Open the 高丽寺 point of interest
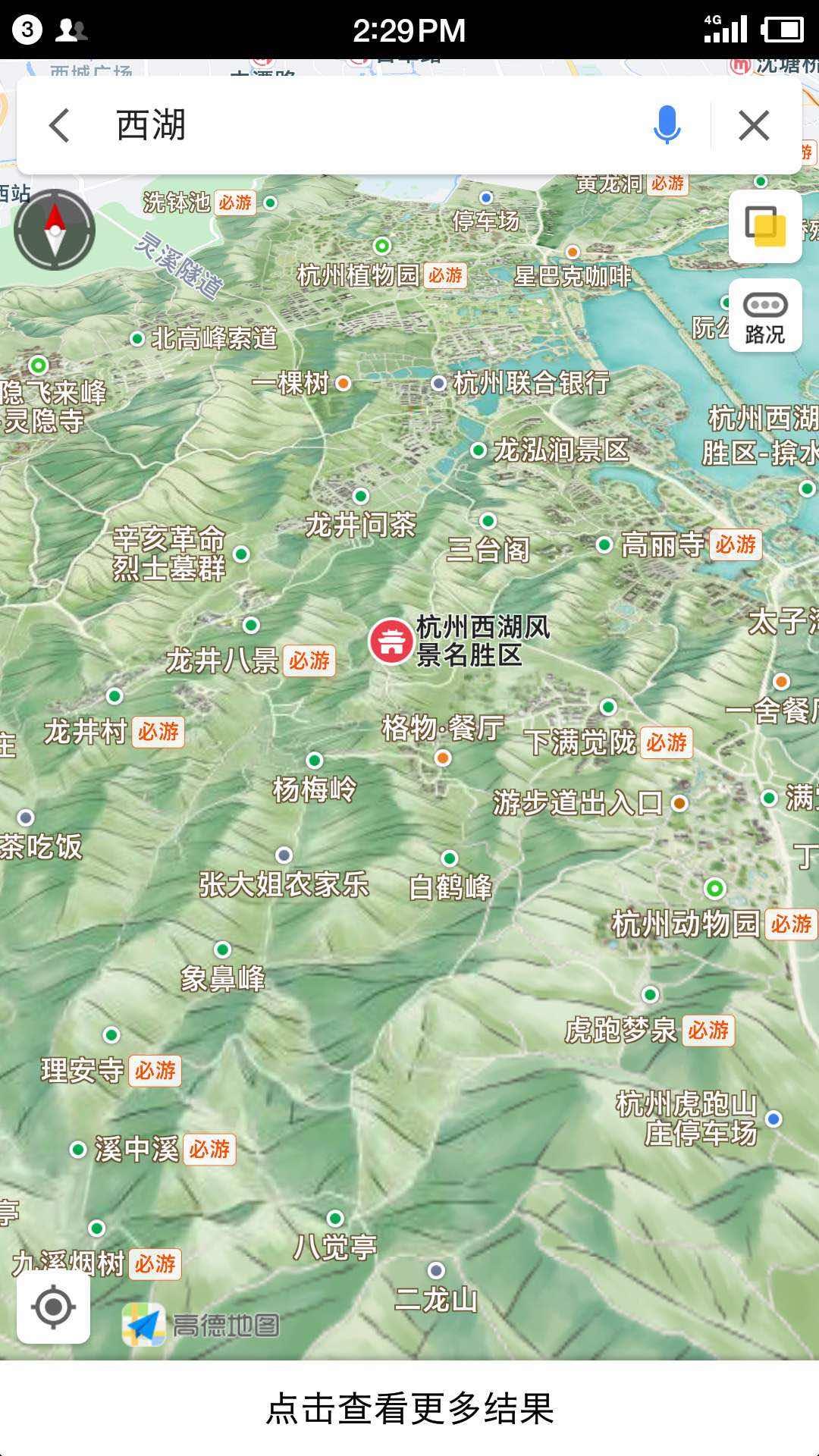This screenshot has width=819, height=1456. point(663,544)
